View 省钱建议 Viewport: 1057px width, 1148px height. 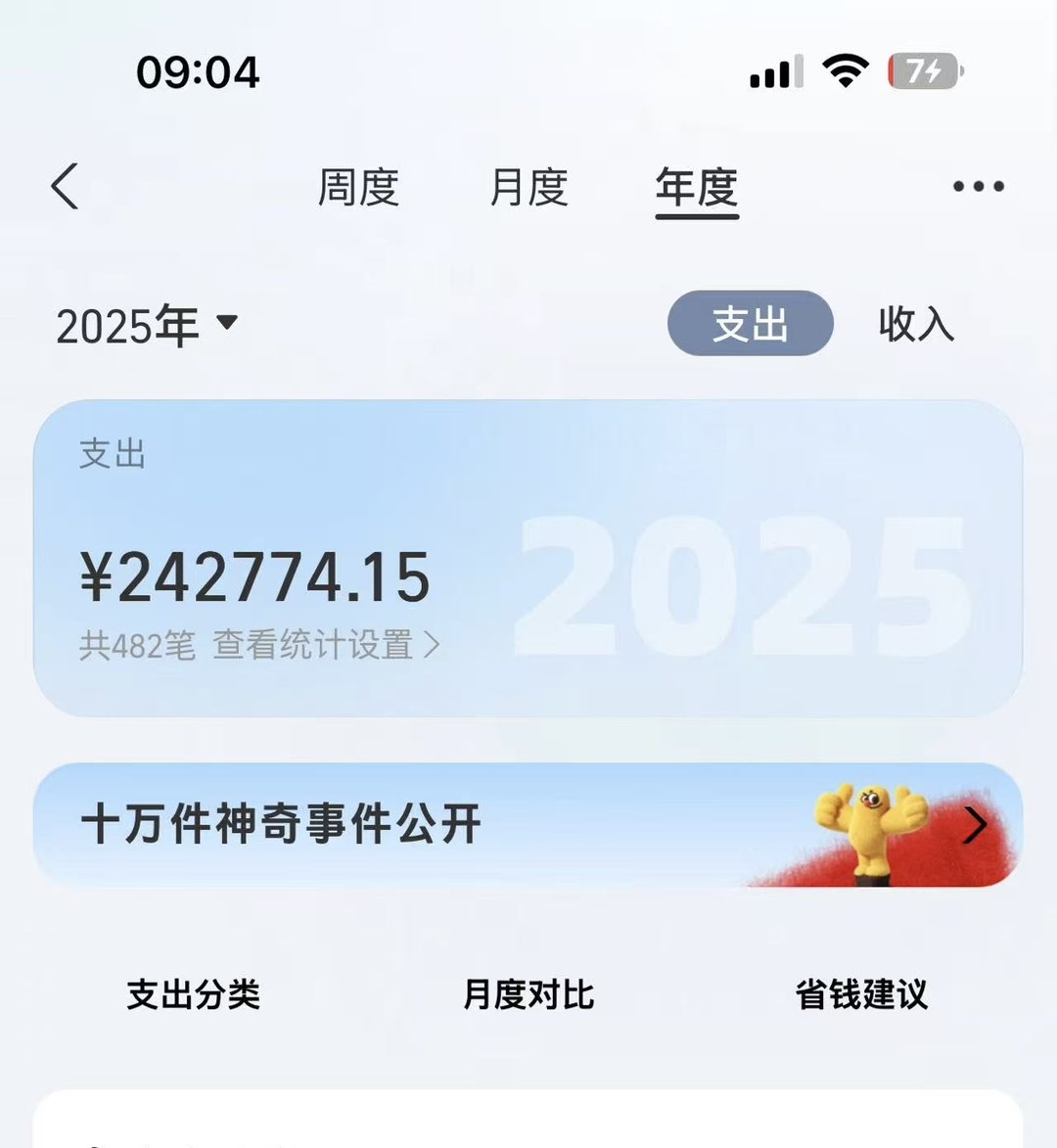pos(861,994)
